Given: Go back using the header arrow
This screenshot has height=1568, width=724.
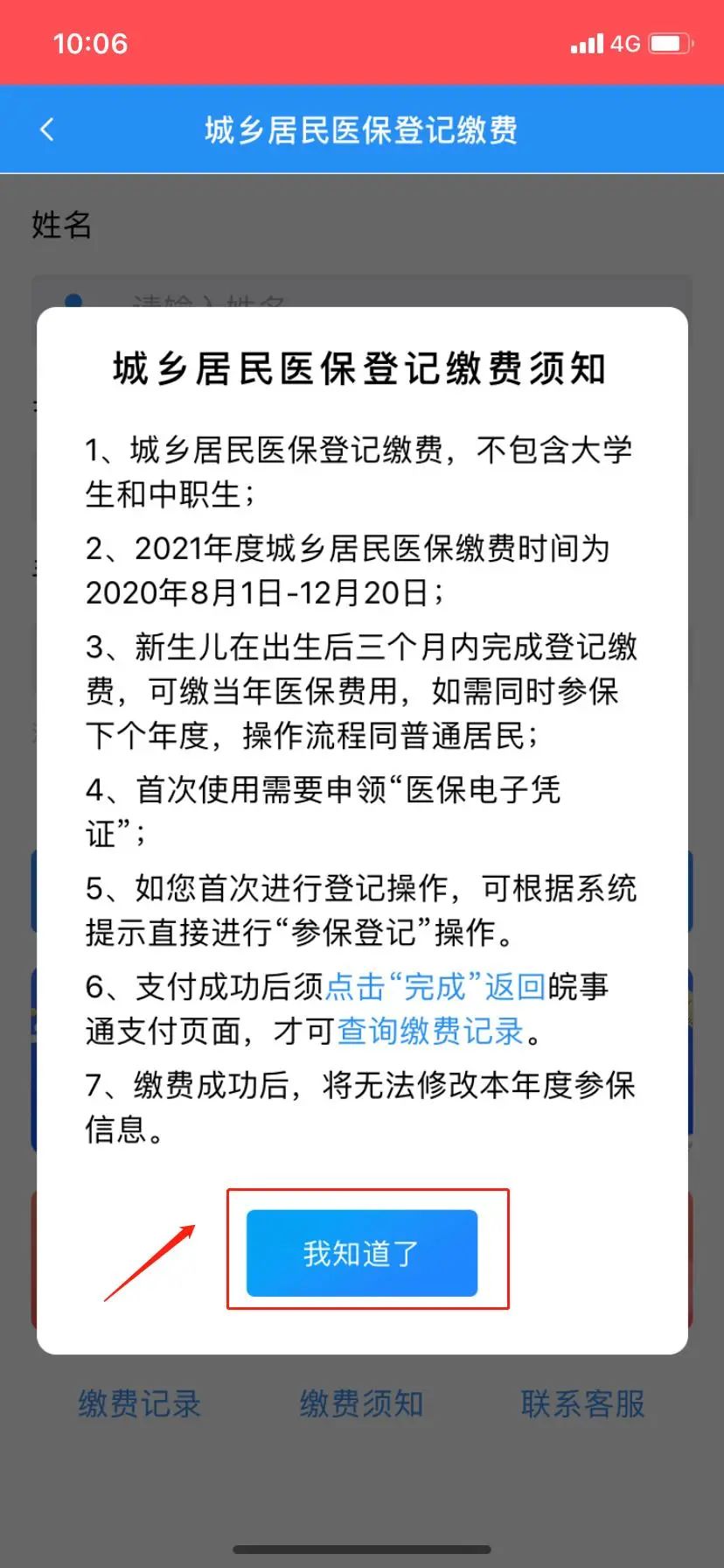Looking at the screenshot, I should click(47, 129).
